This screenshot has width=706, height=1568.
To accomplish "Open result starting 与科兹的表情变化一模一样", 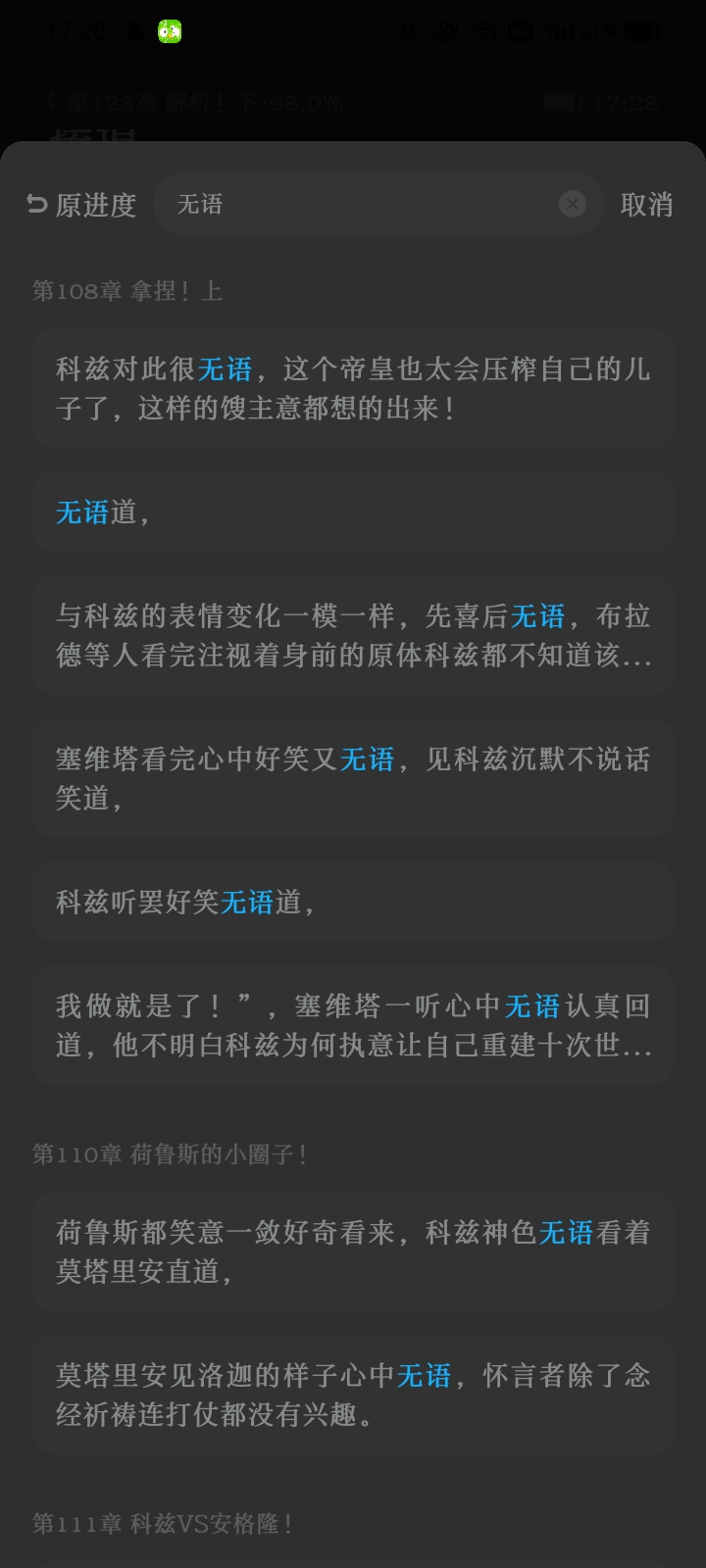I will pos(353,636).
